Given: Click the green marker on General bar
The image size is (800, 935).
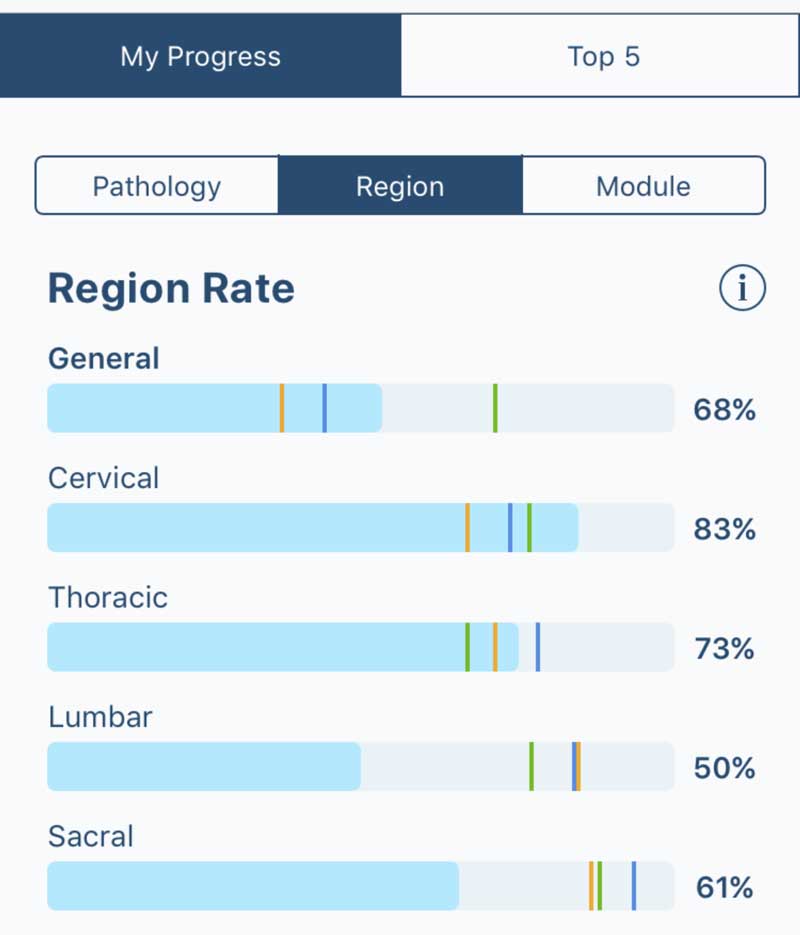Looking at the screenshot, I should (496, 407).
